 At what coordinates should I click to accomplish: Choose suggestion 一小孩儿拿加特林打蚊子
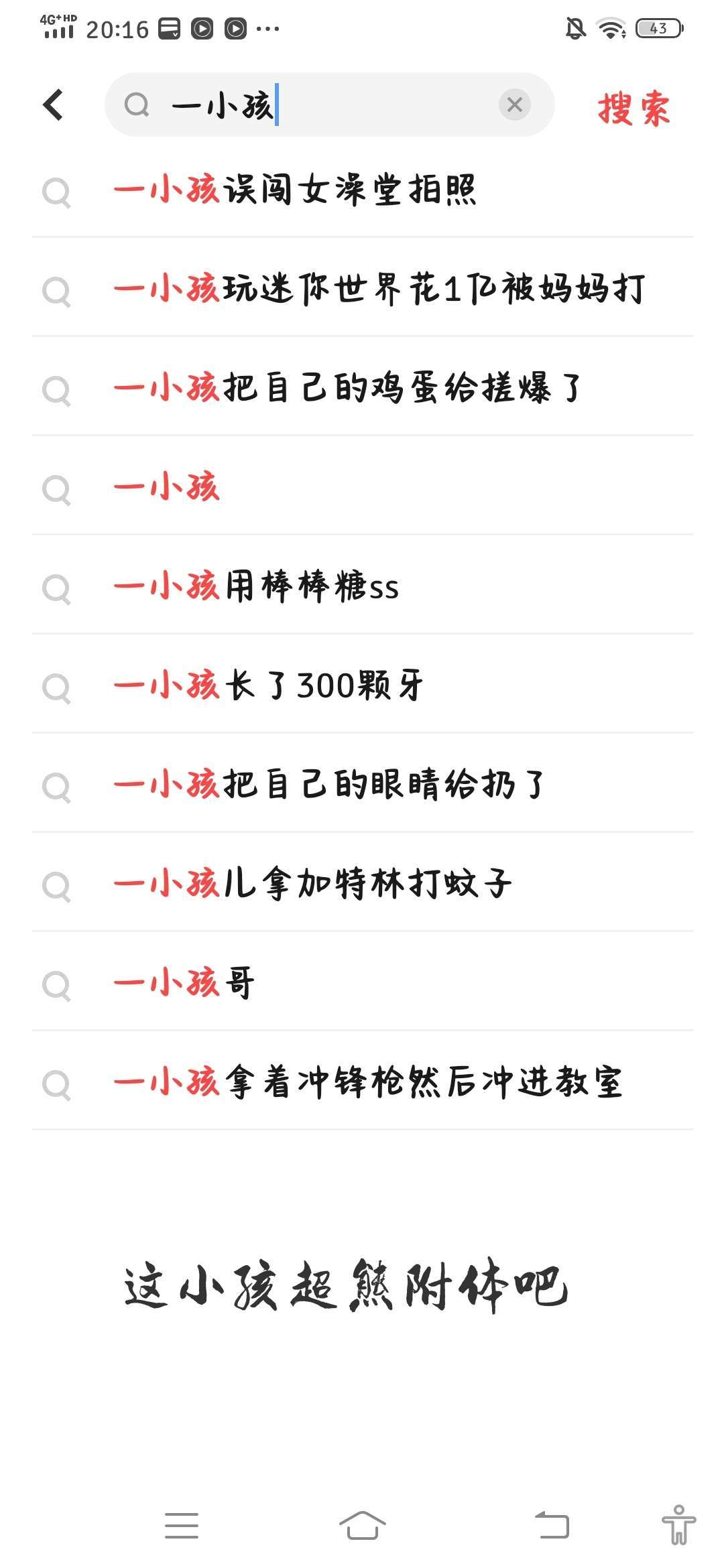tap(312, 884)
